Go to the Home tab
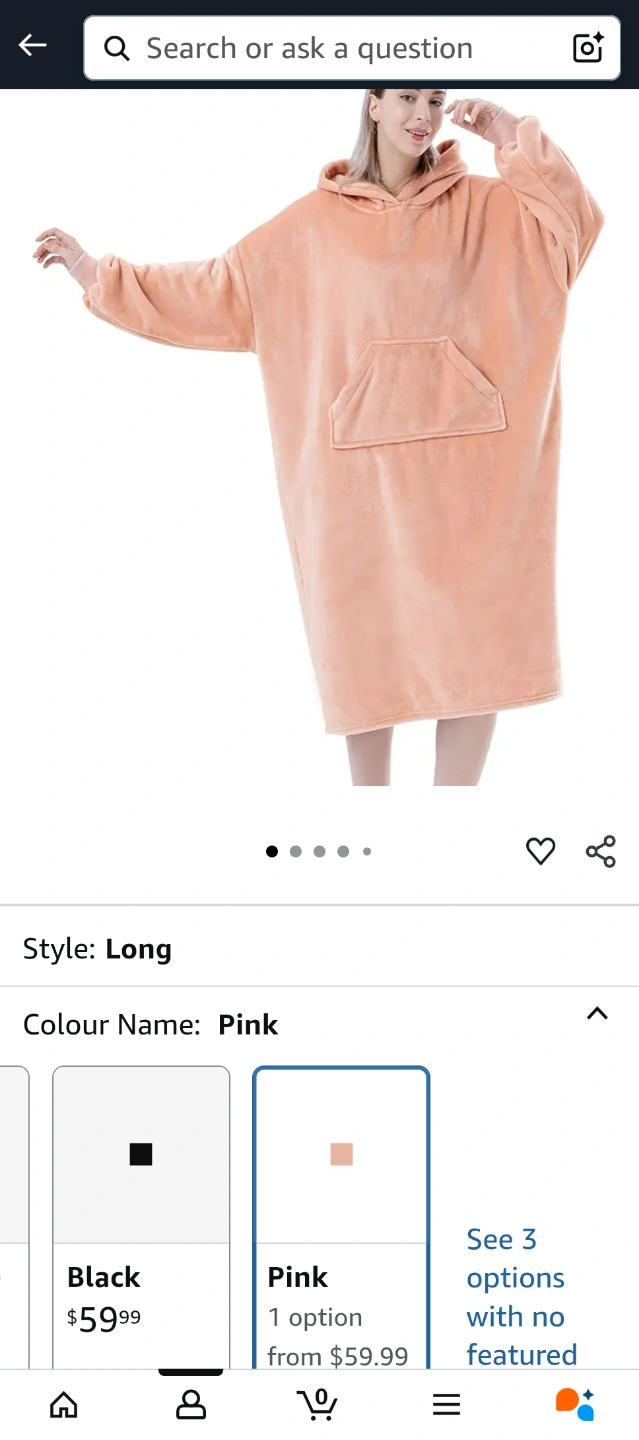 point(64,1405)
